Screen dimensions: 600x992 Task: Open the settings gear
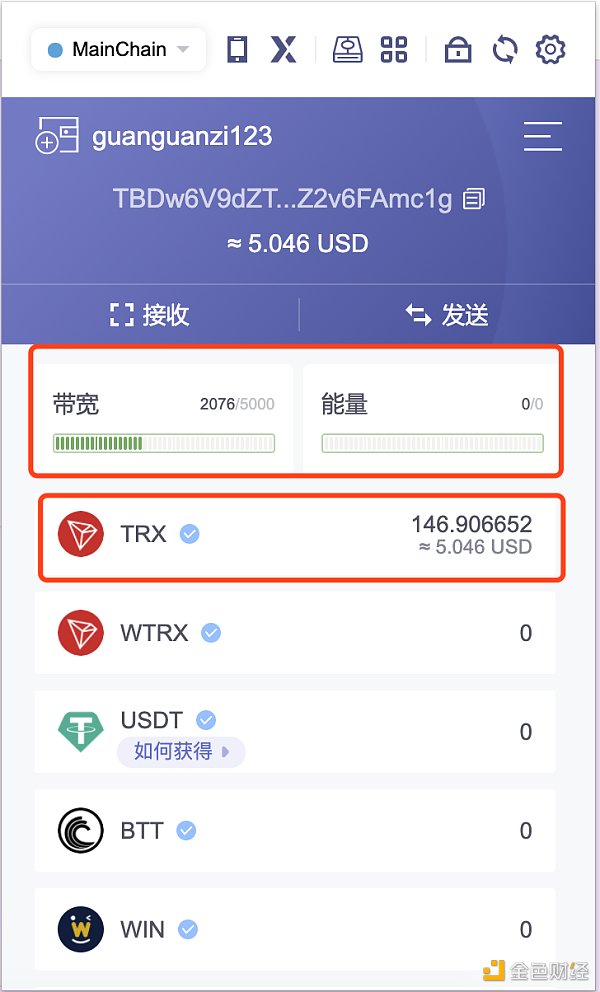click(551, 49)
